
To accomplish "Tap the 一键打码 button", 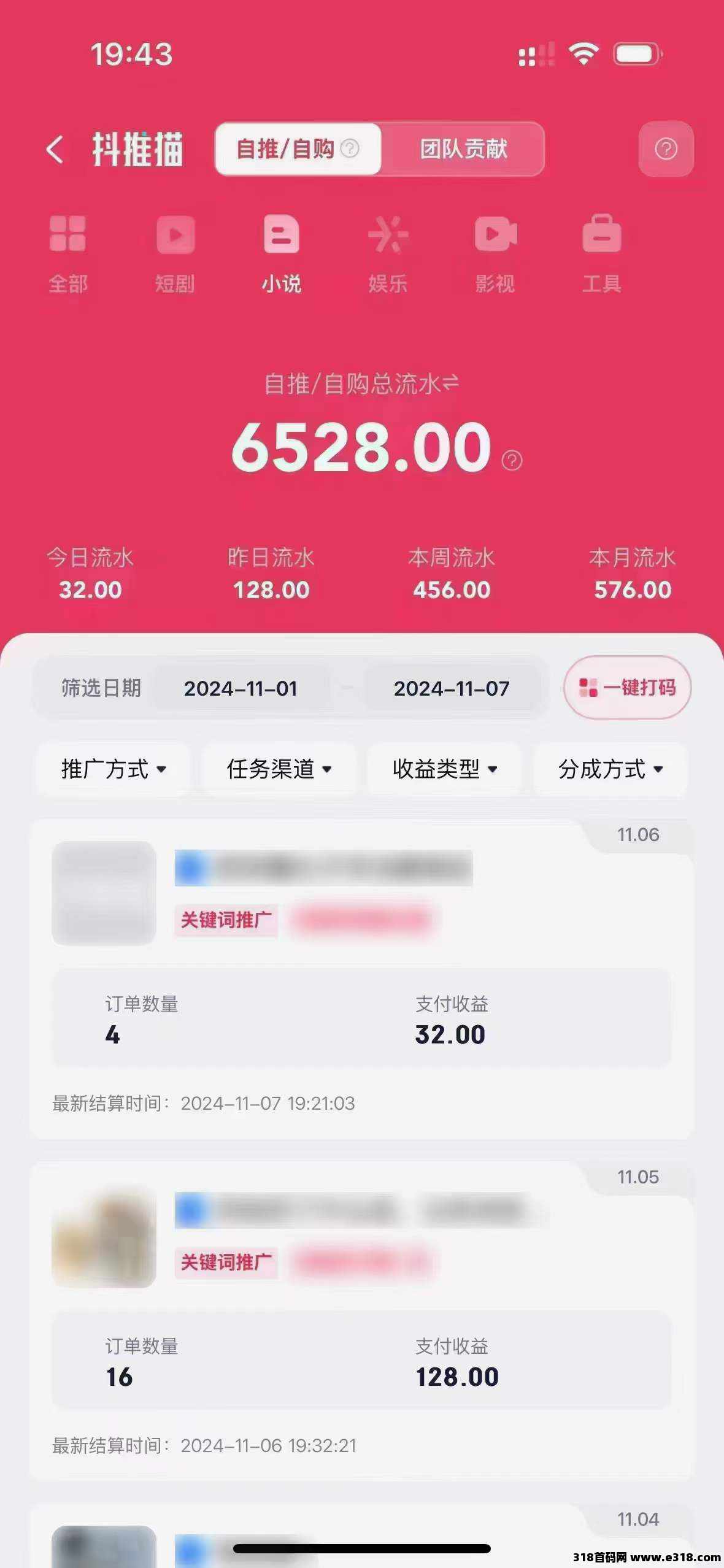I will click(x=627, y=688).
